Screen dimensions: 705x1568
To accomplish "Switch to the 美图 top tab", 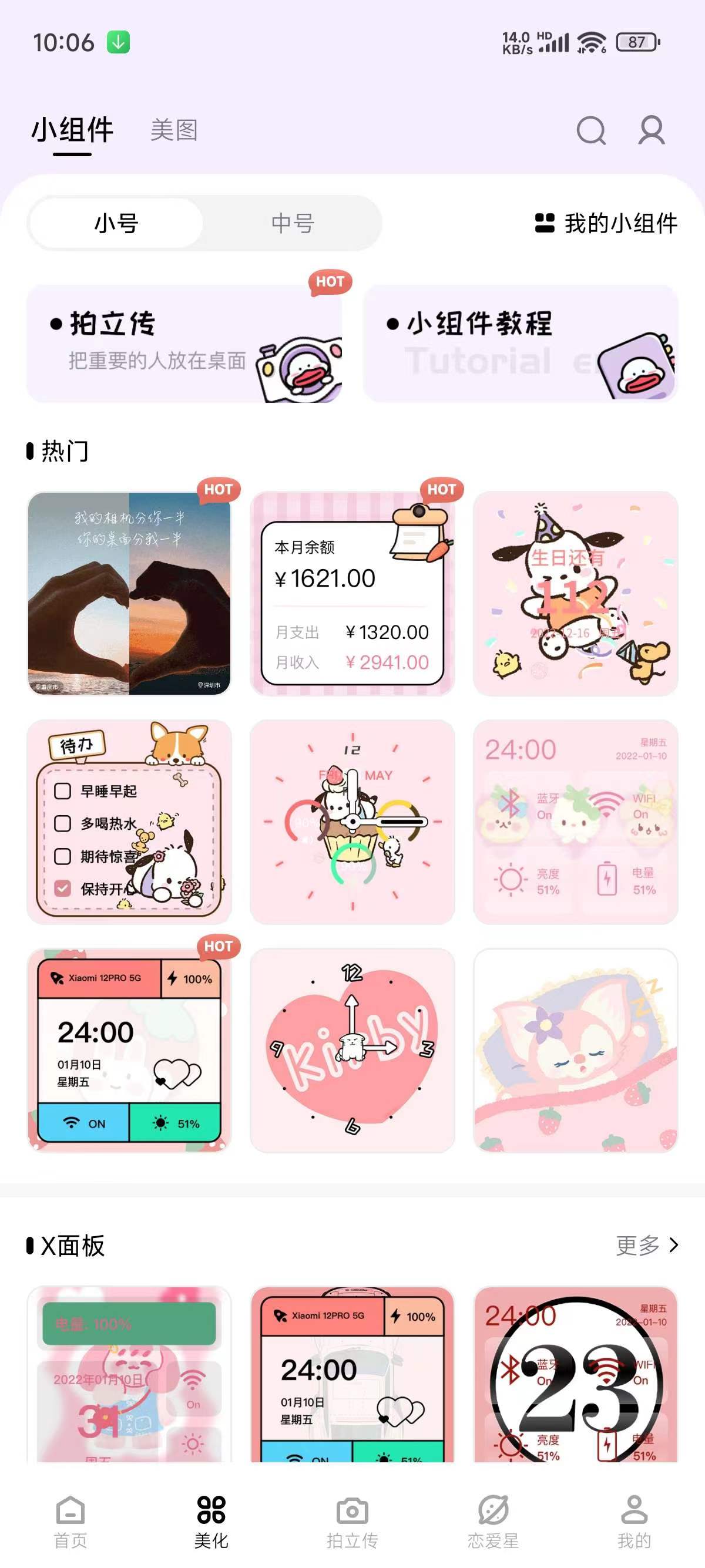I will [x=174, y=130].
